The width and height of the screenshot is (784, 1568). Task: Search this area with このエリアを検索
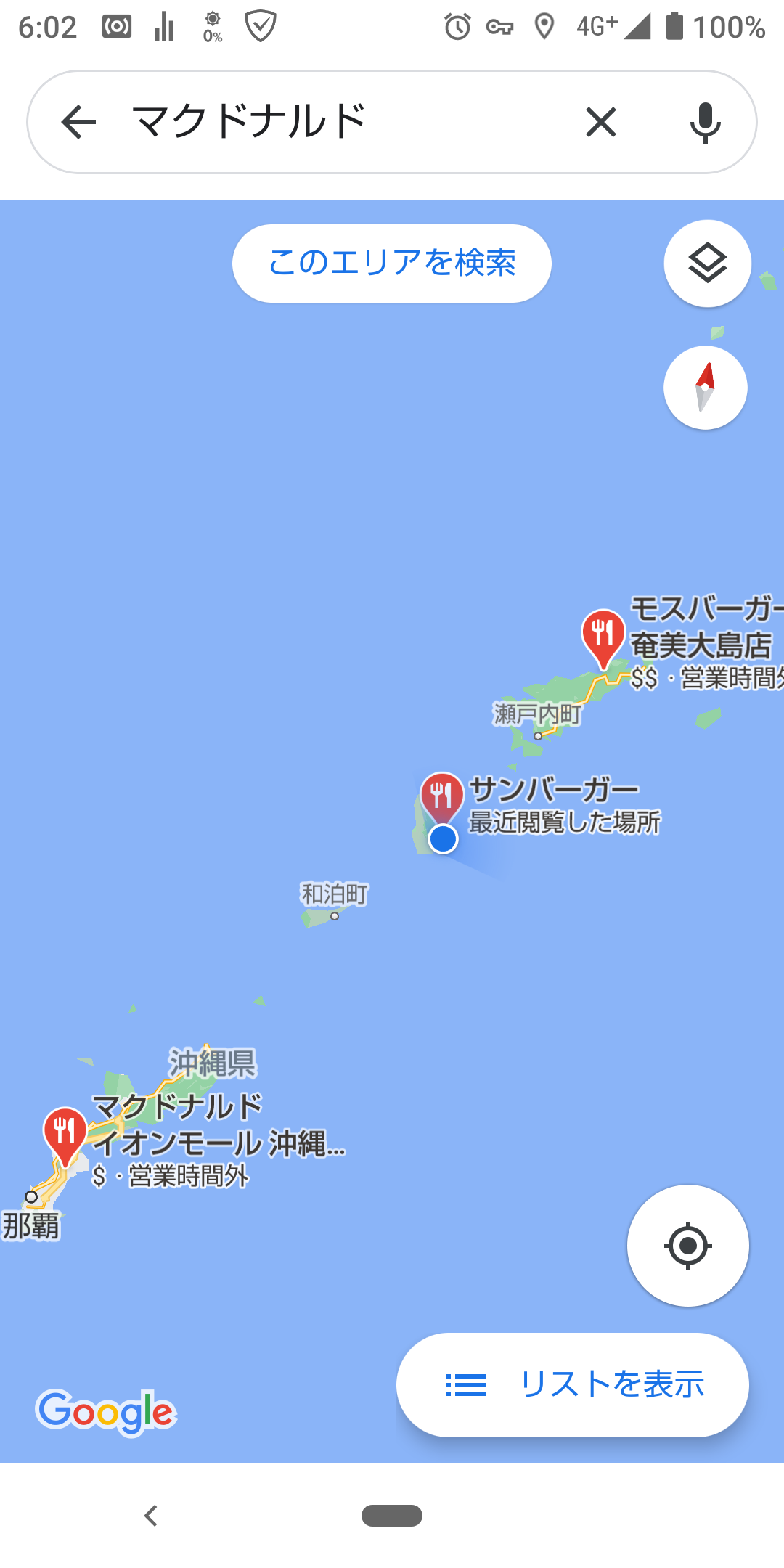click(392, 263)
